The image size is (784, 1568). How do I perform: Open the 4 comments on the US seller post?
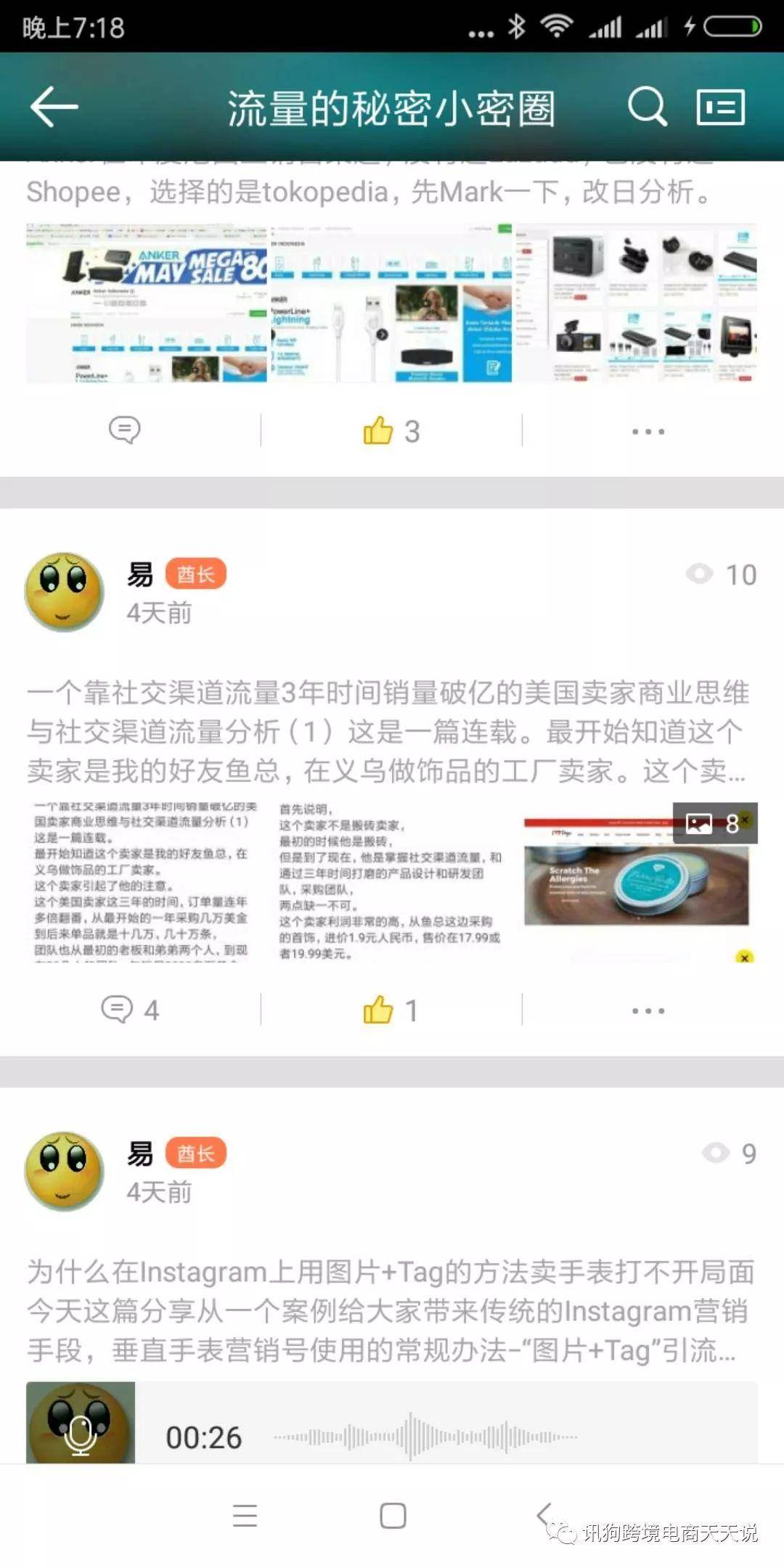pos(130,1010)
